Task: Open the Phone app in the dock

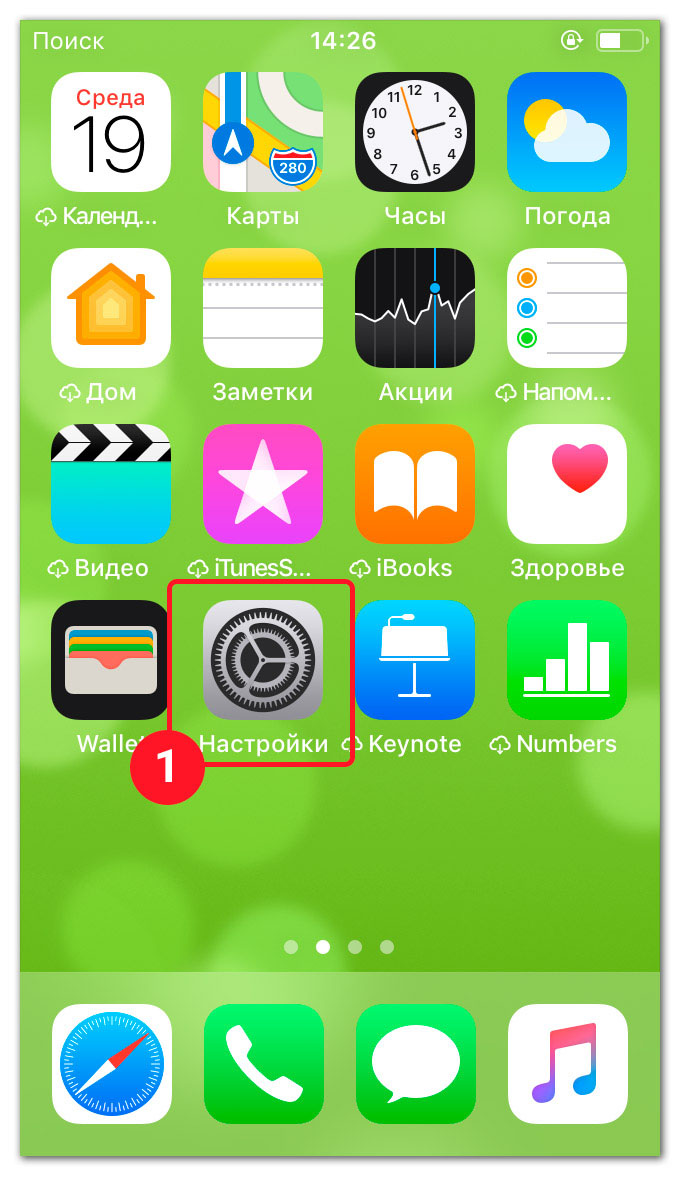Action: click(x=264, y=1064)
